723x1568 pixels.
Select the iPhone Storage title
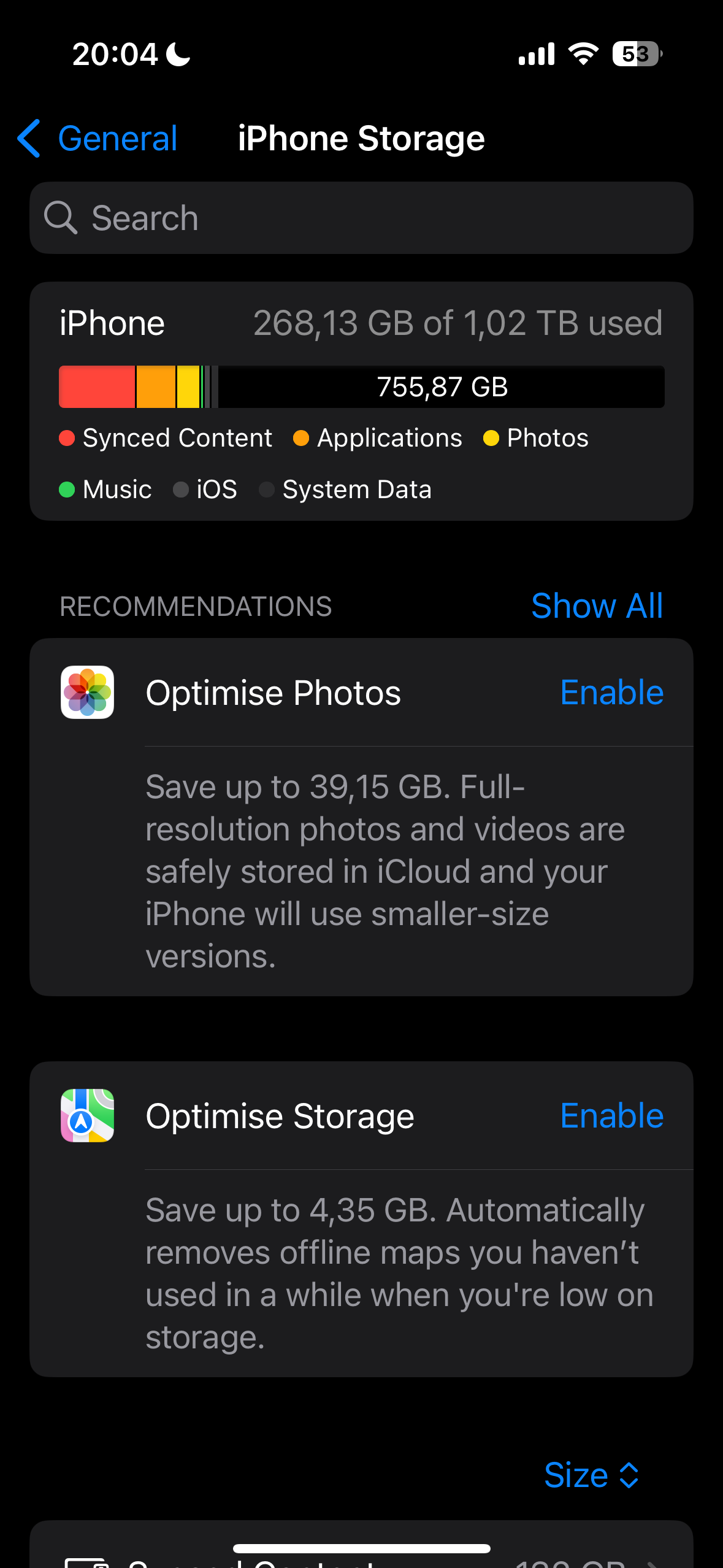tap(361, 139)
